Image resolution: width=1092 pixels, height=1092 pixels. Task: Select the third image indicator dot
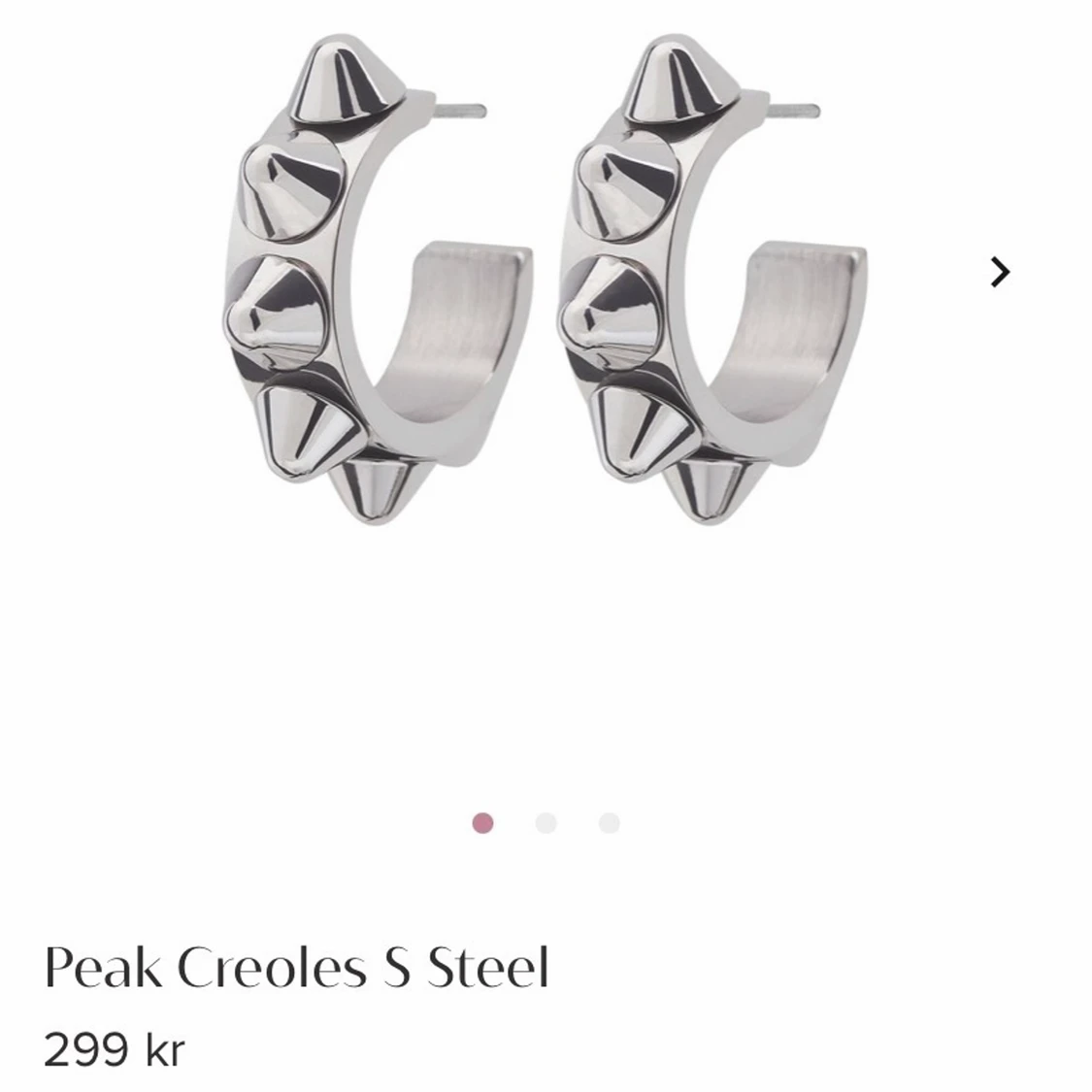(610, 823)
